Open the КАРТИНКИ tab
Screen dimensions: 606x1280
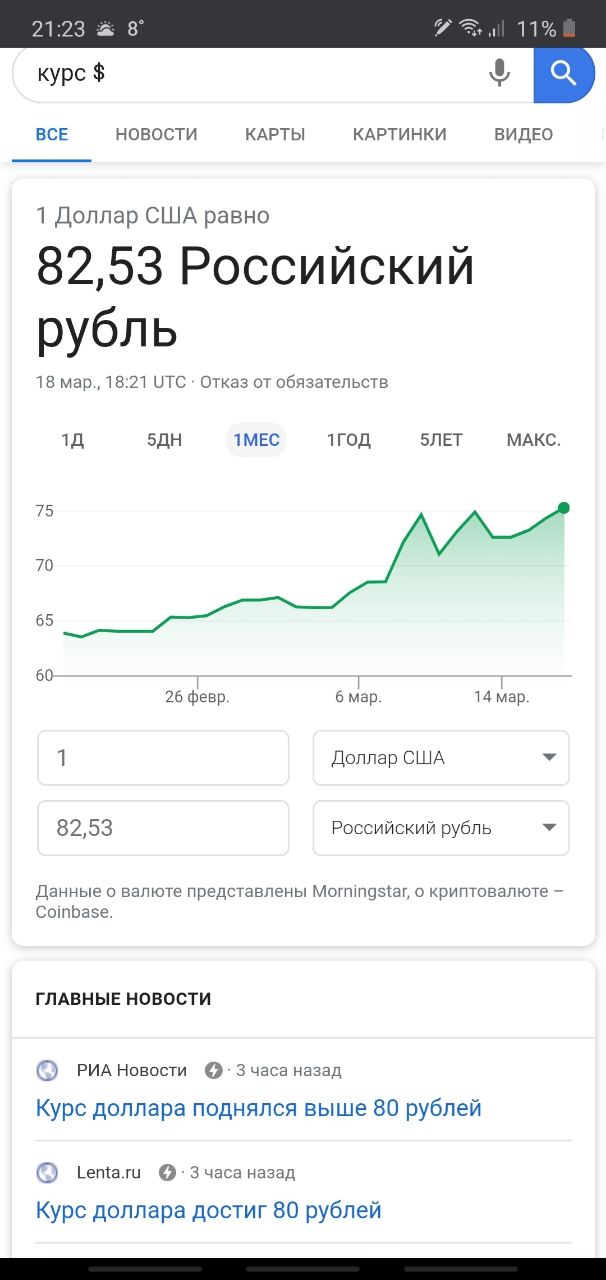click(400, 134)
